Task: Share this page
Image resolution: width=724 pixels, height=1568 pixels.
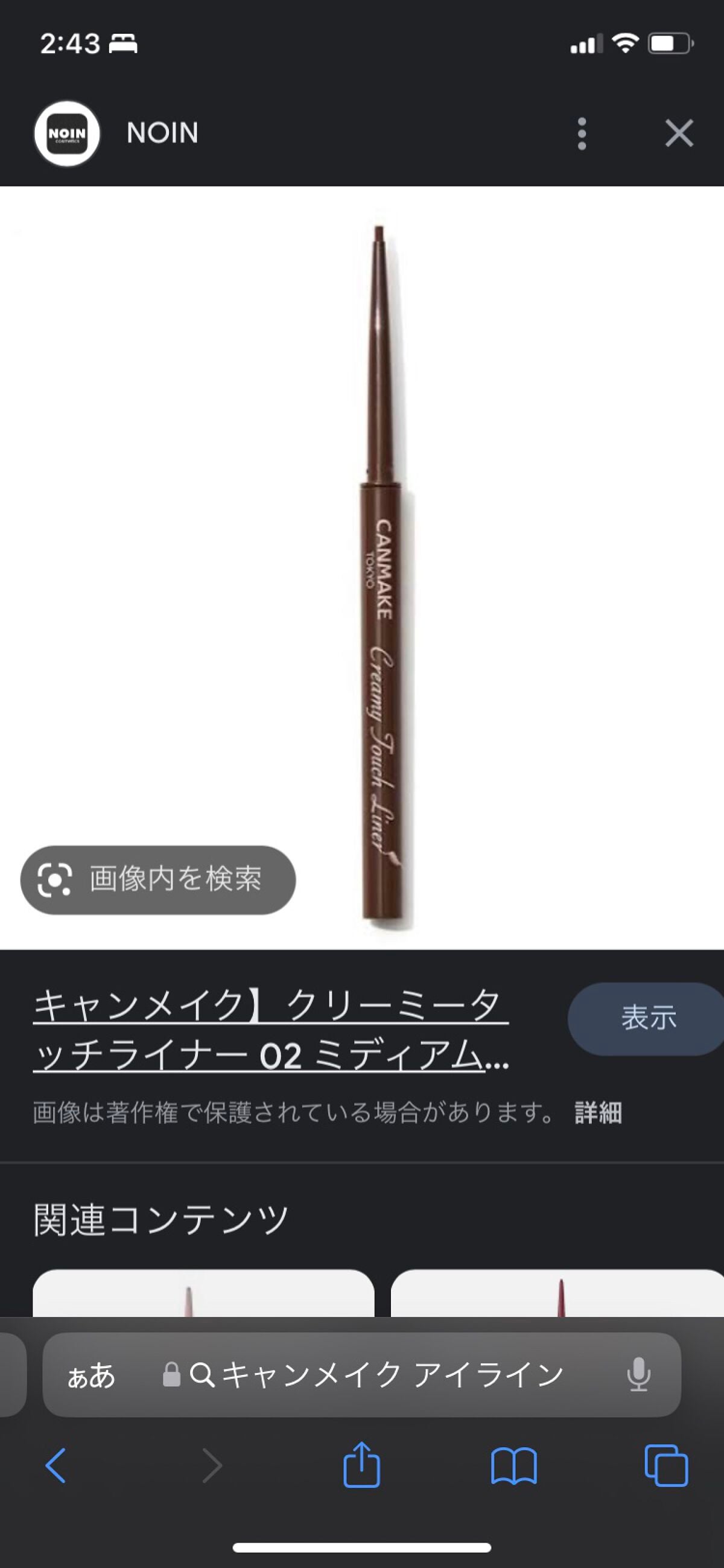Action: (361, 1466)
